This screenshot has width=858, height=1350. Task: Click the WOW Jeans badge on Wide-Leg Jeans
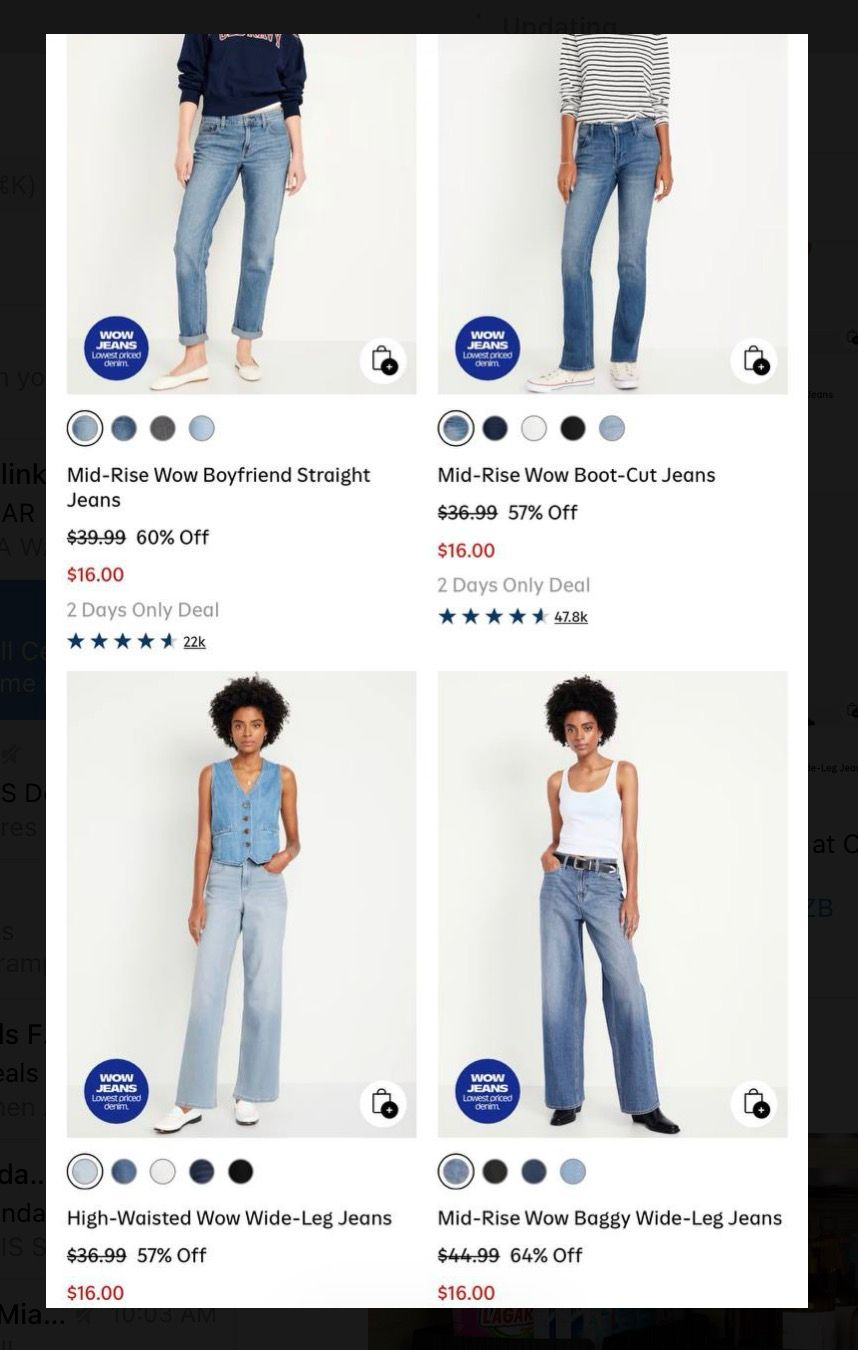[x=115, y=1090]
